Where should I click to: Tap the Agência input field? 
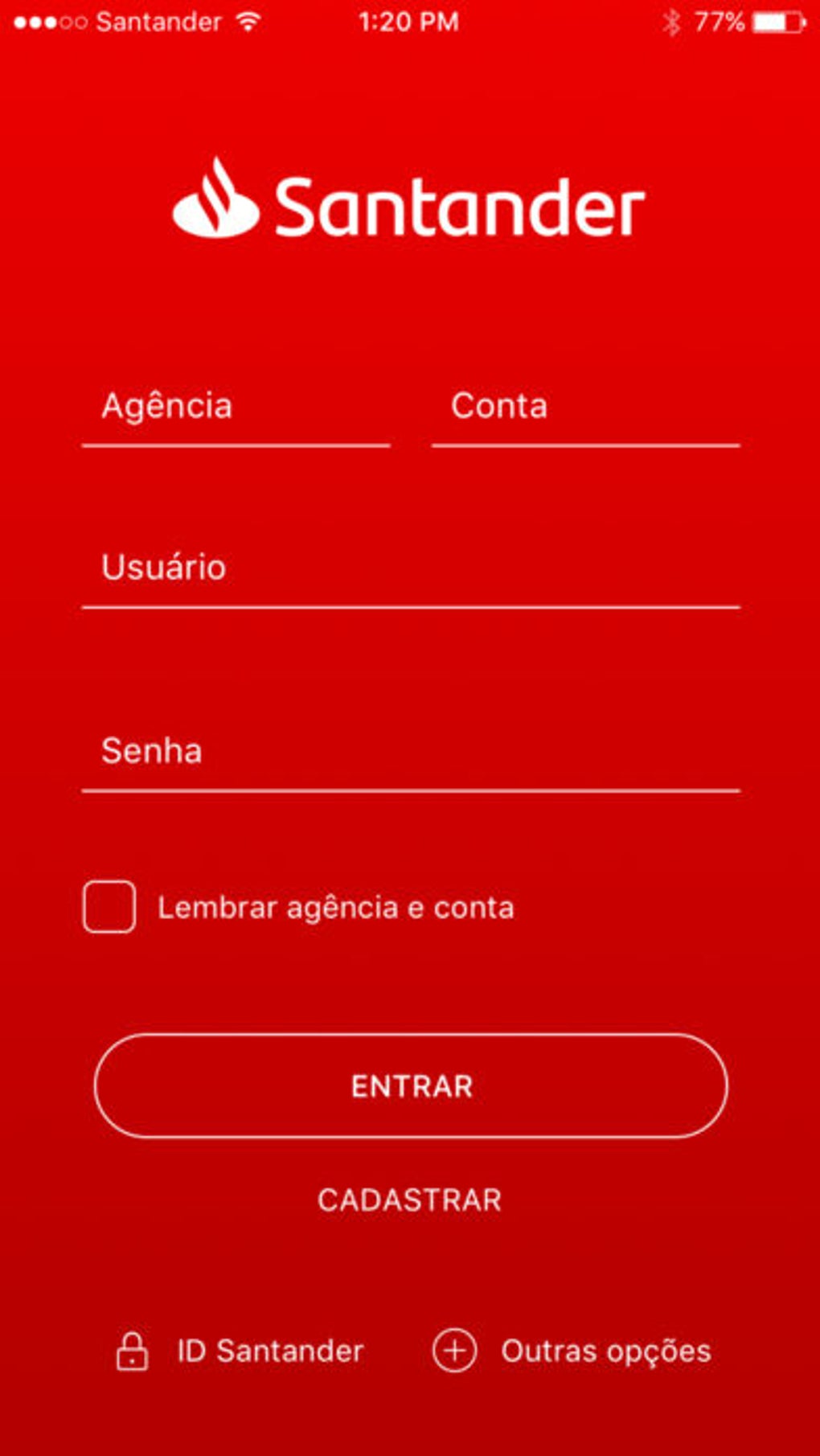point(236,407)
